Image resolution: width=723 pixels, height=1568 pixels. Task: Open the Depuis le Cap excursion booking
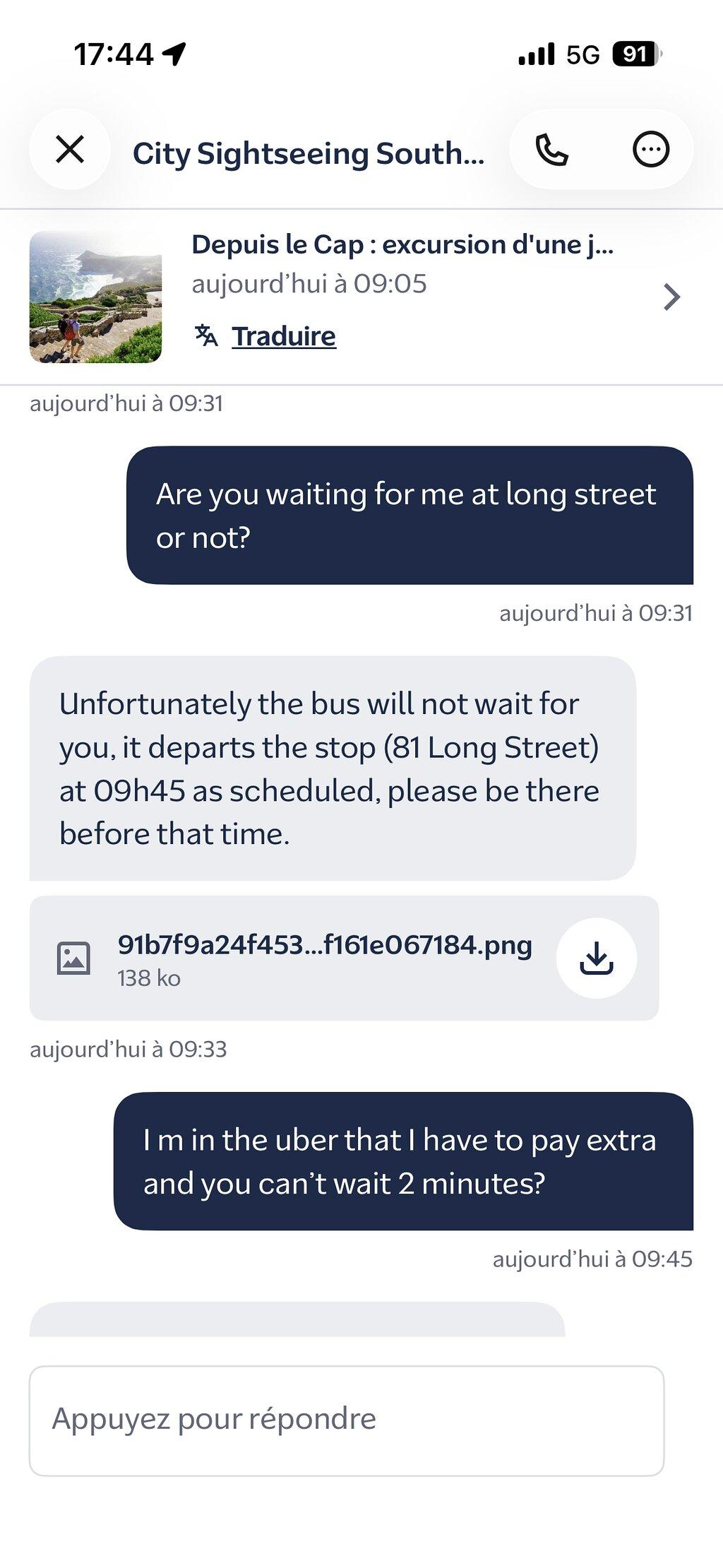361,297
